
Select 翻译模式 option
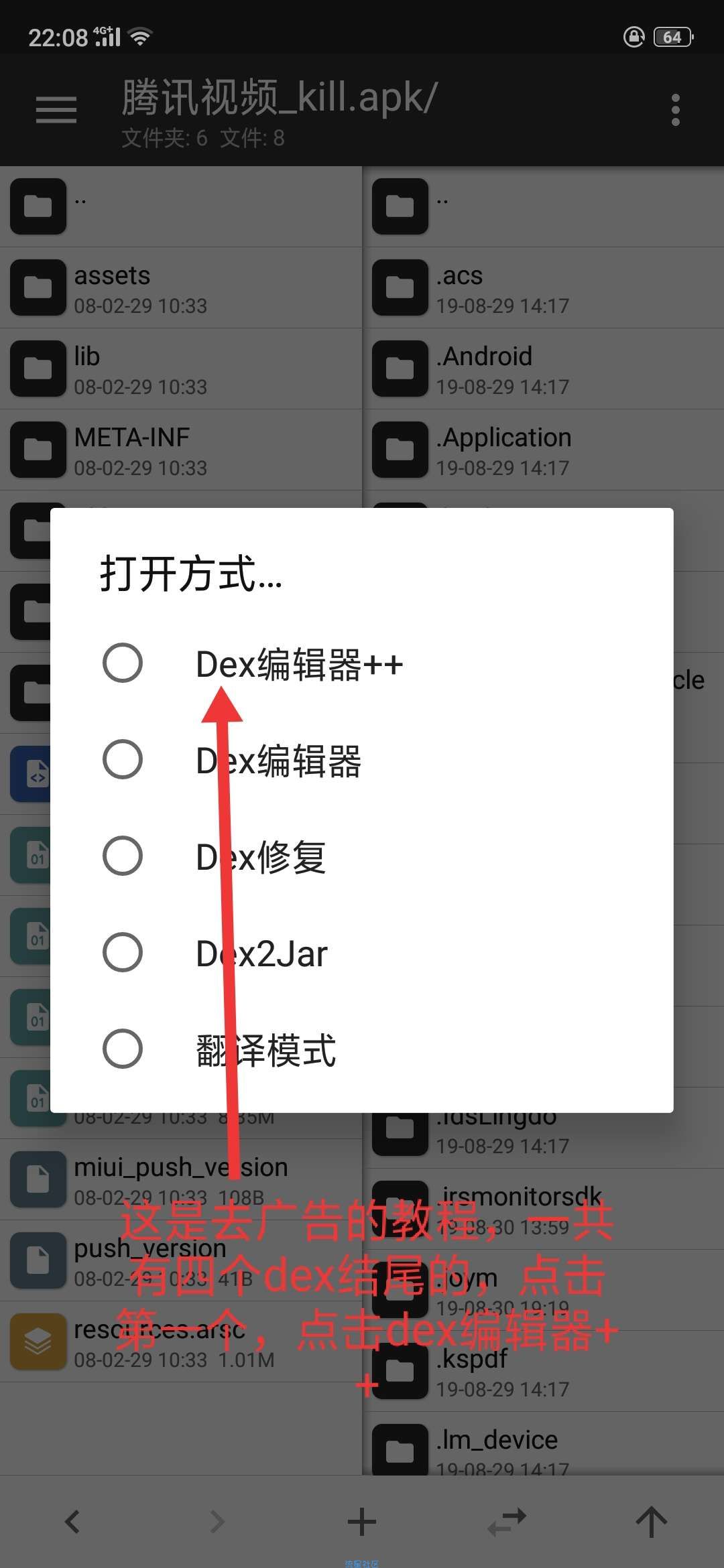(123, 1049)
